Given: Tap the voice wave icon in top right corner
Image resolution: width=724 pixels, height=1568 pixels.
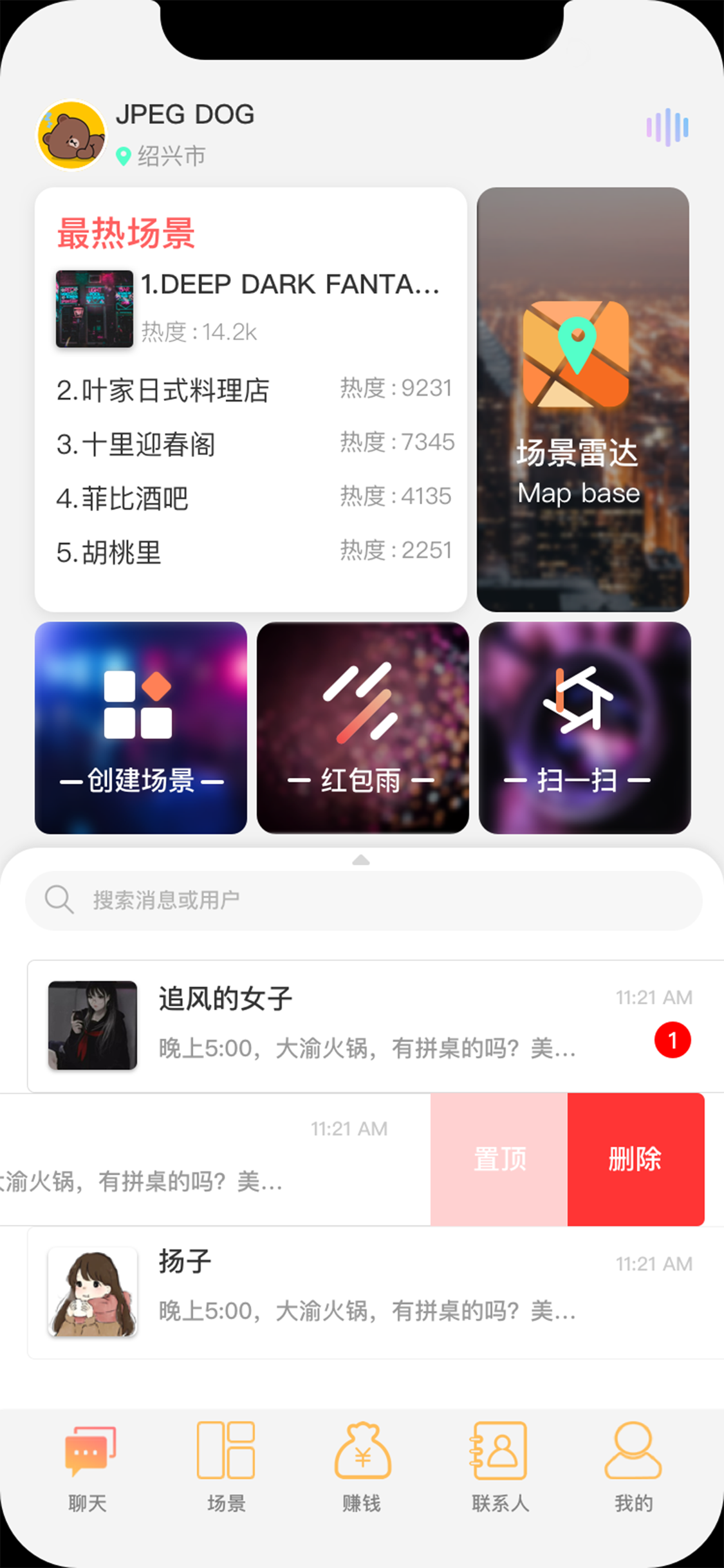Looking at the screenshot, I should tap(667, 127).
